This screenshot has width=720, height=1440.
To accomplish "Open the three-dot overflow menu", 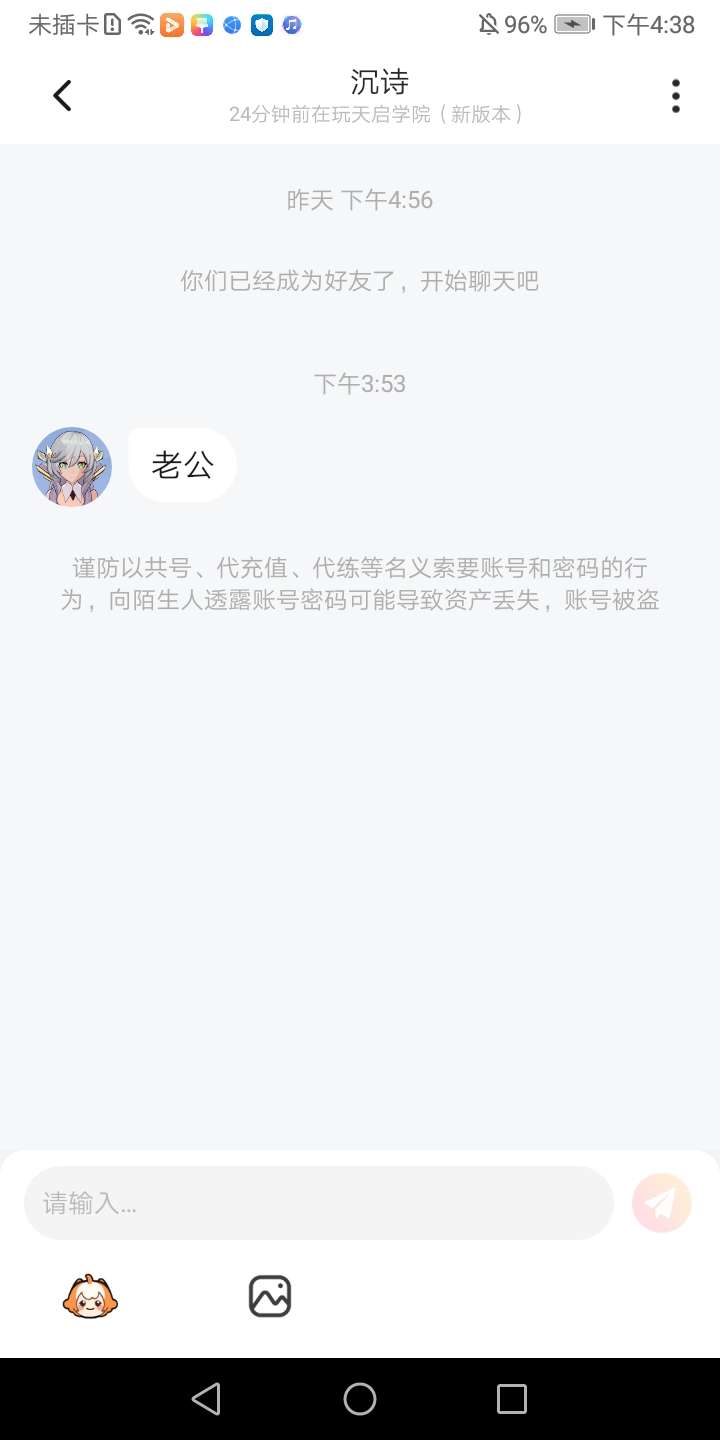I will tap(676, 96).
